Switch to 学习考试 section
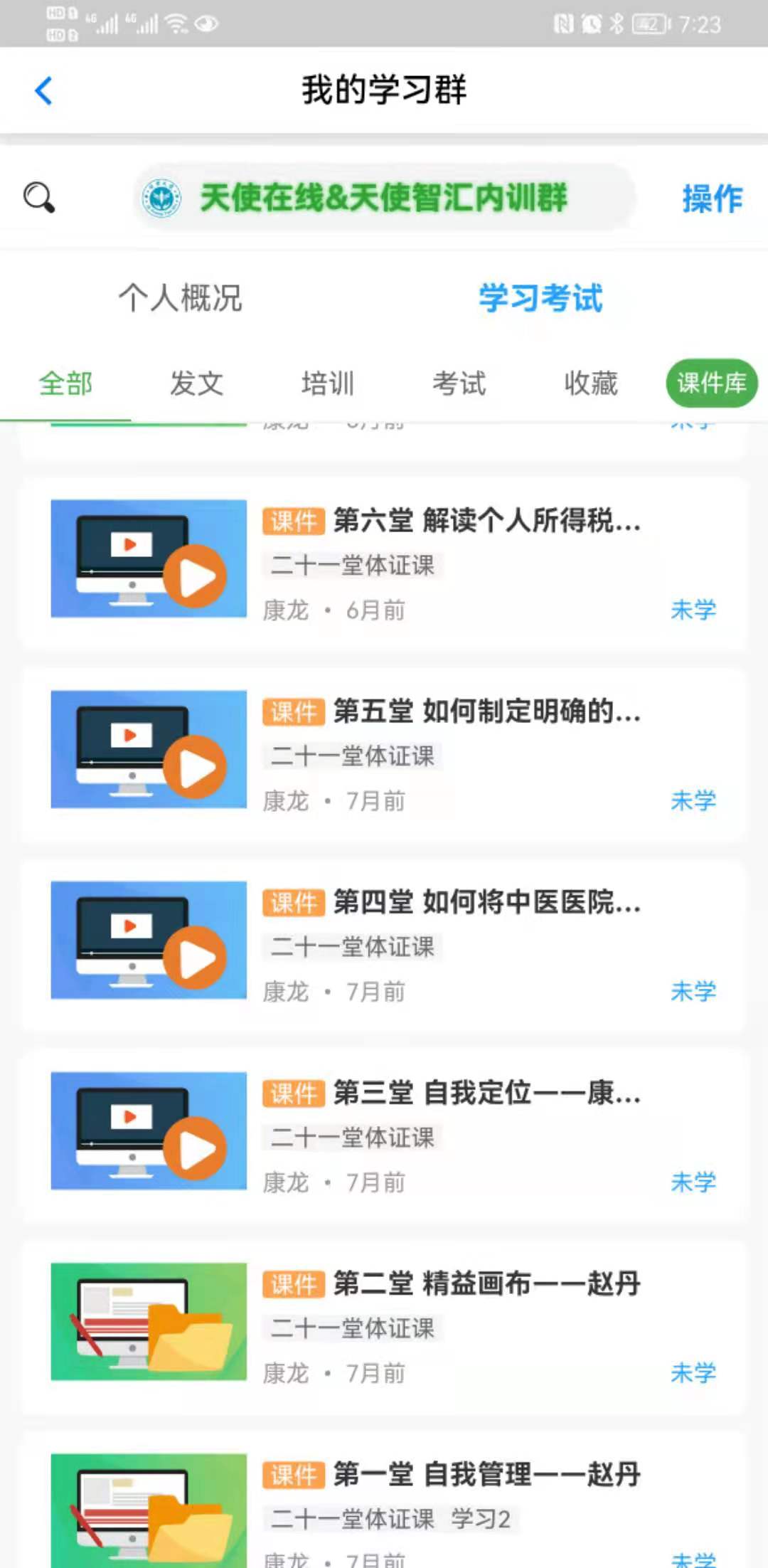 point(540,299)
